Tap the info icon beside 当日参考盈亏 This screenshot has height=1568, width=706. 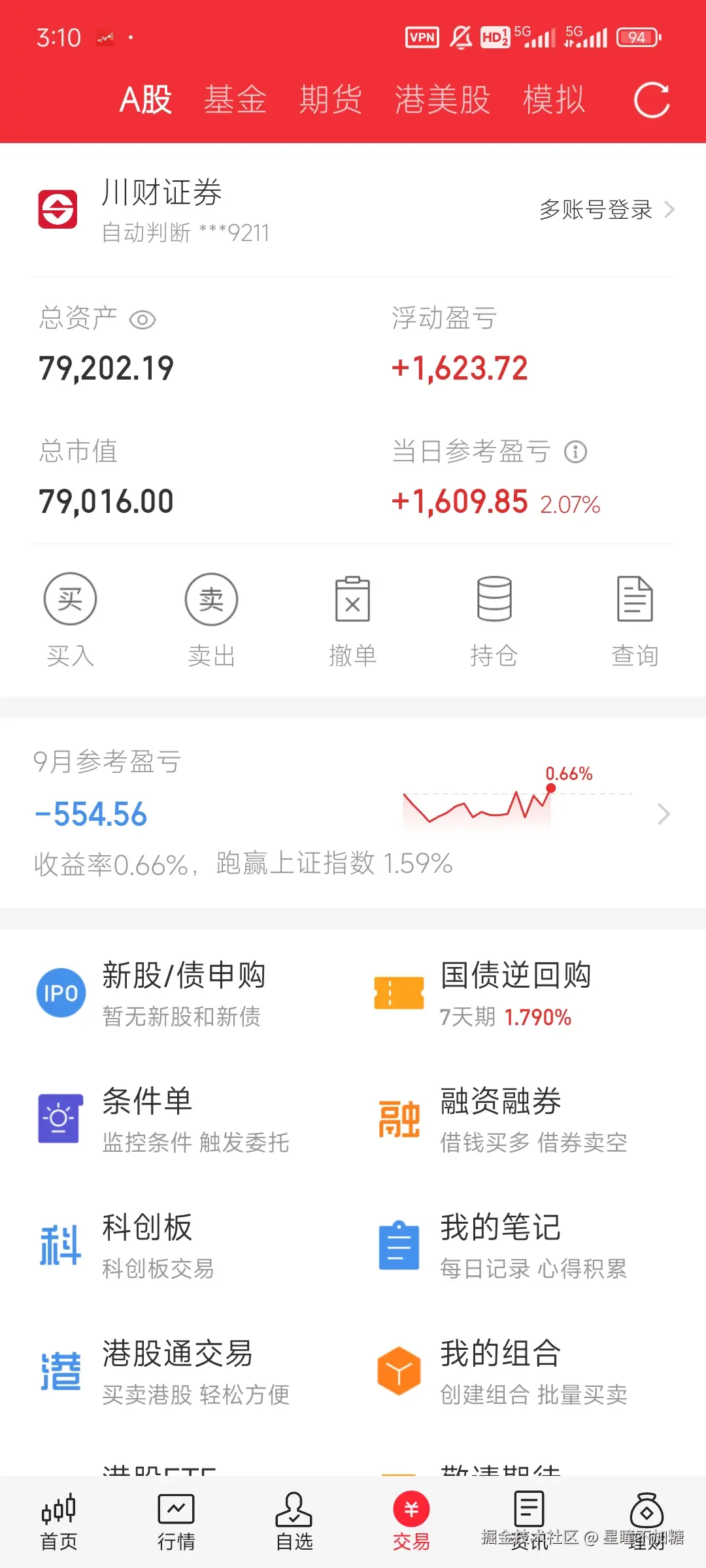coord(573,451)
